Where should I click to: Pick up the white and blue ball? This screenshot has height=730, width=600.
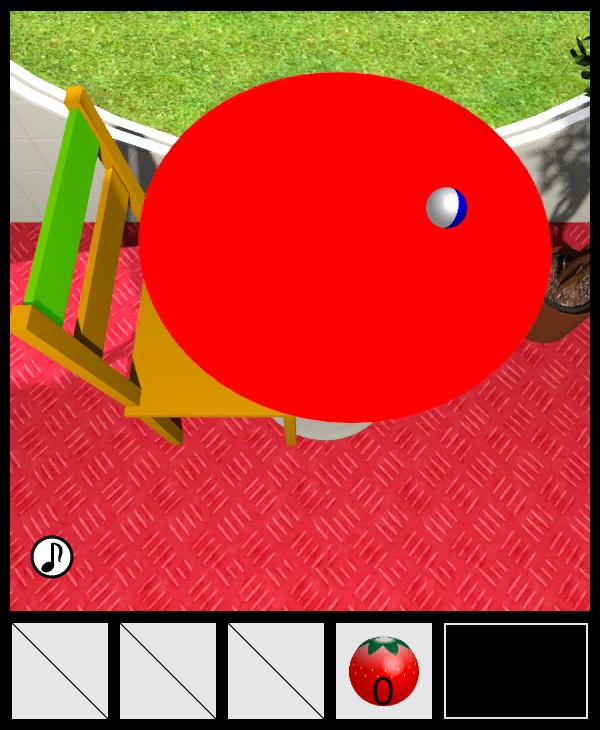pos(446,207)
